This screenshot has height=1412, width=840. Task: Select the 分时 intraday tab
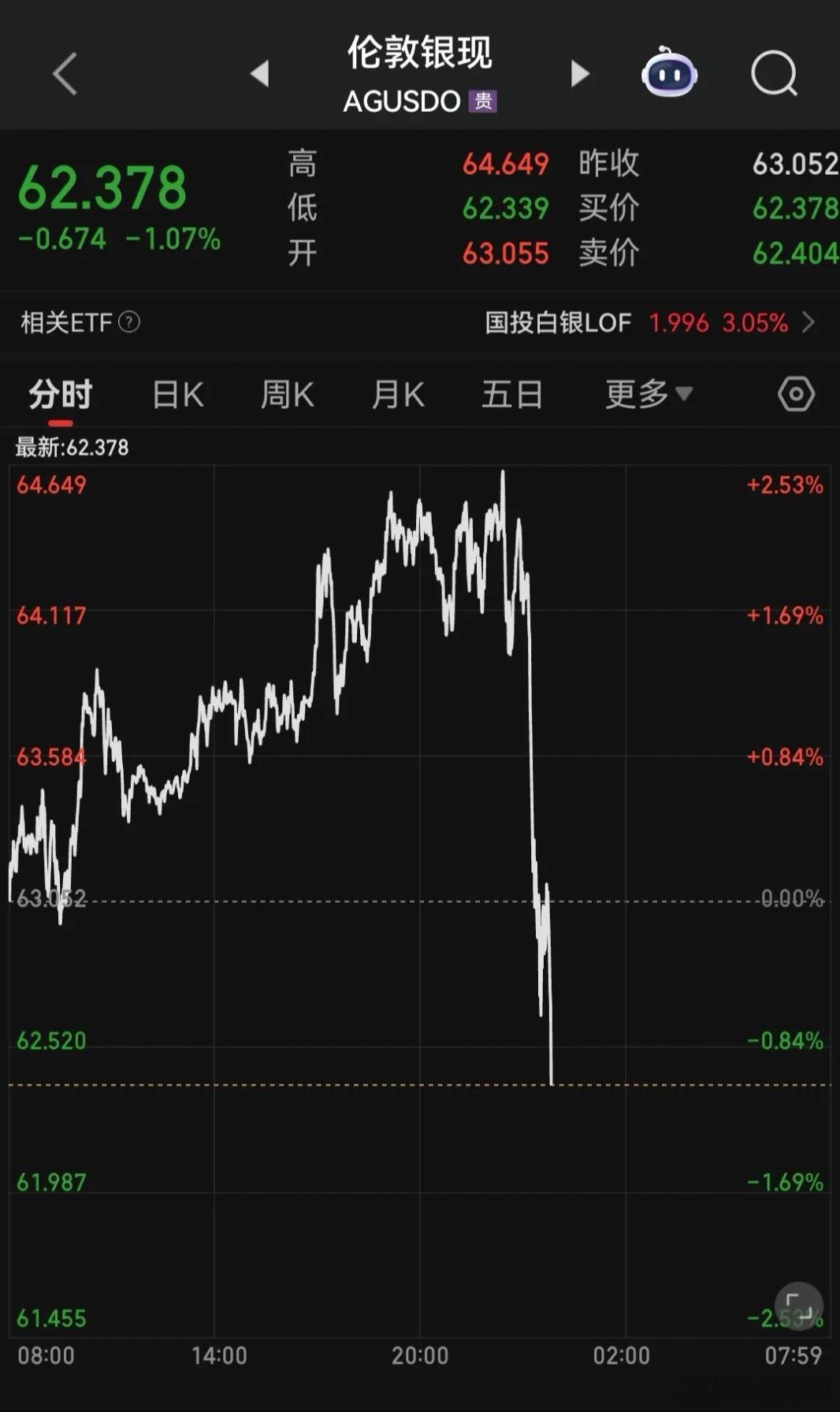pyautogui.click(x=59, y=393)
